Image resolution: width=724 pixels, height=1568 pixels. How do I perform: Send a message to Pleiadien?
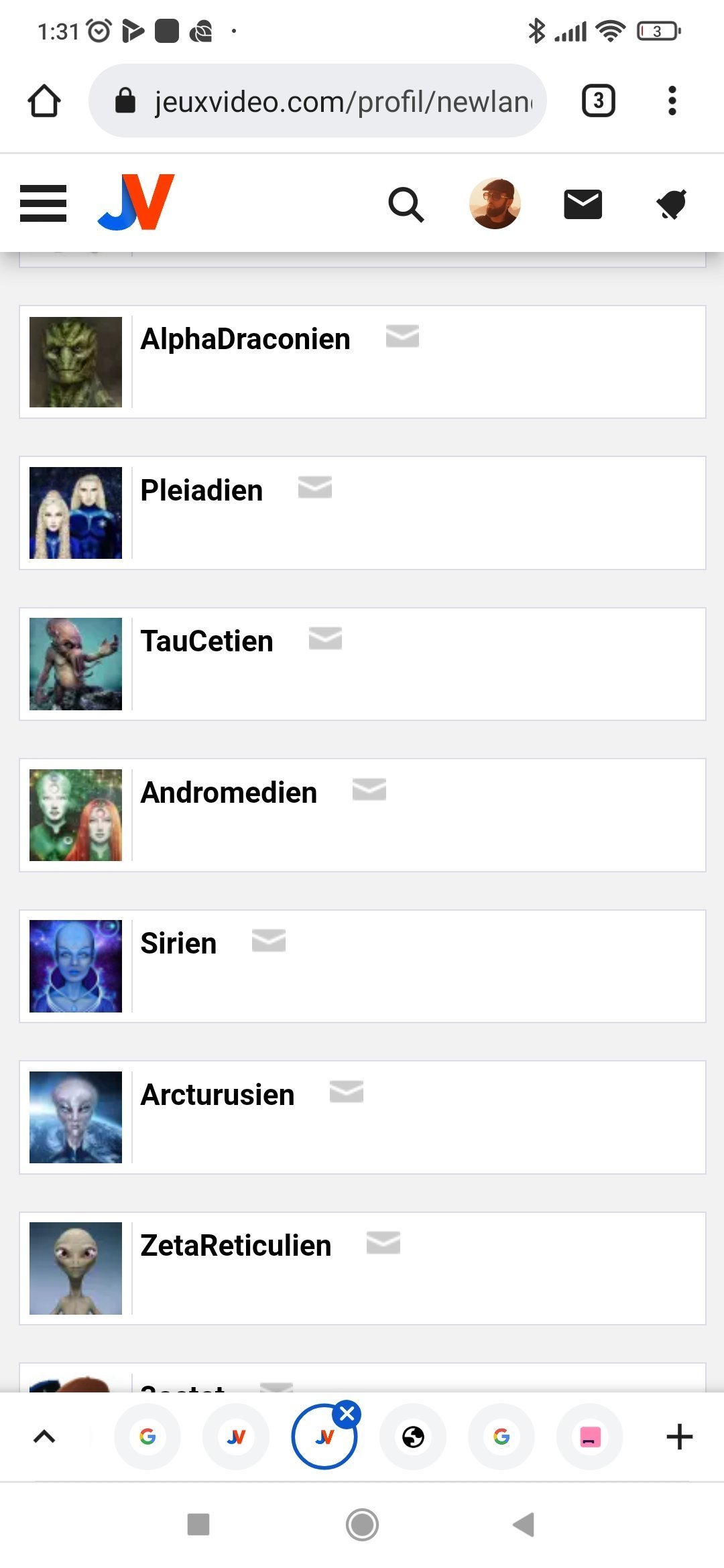coord(315,487)
